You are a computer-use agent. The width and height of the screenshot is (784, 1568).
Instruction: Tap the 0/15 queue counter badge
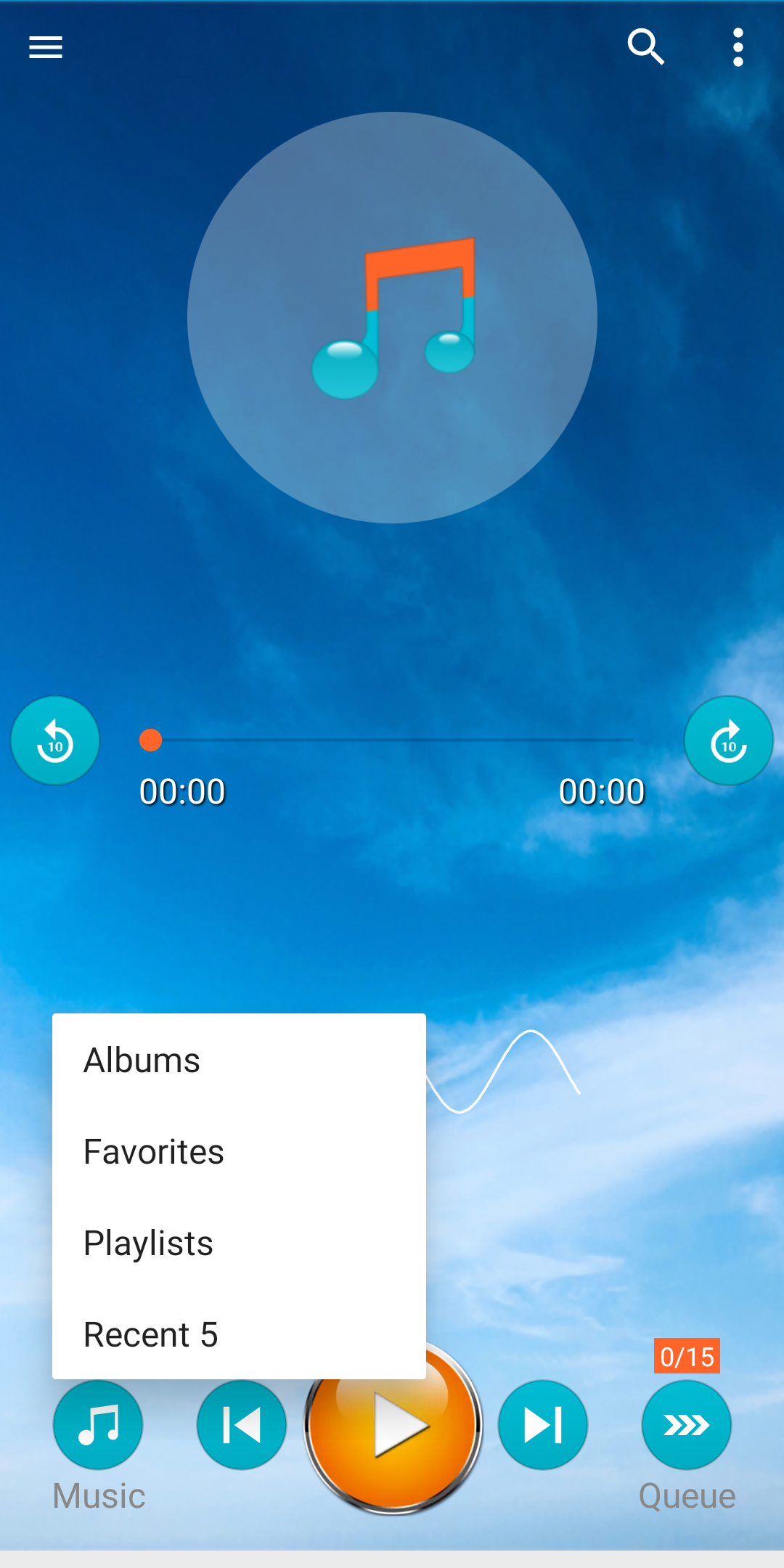coord(687,1355)
